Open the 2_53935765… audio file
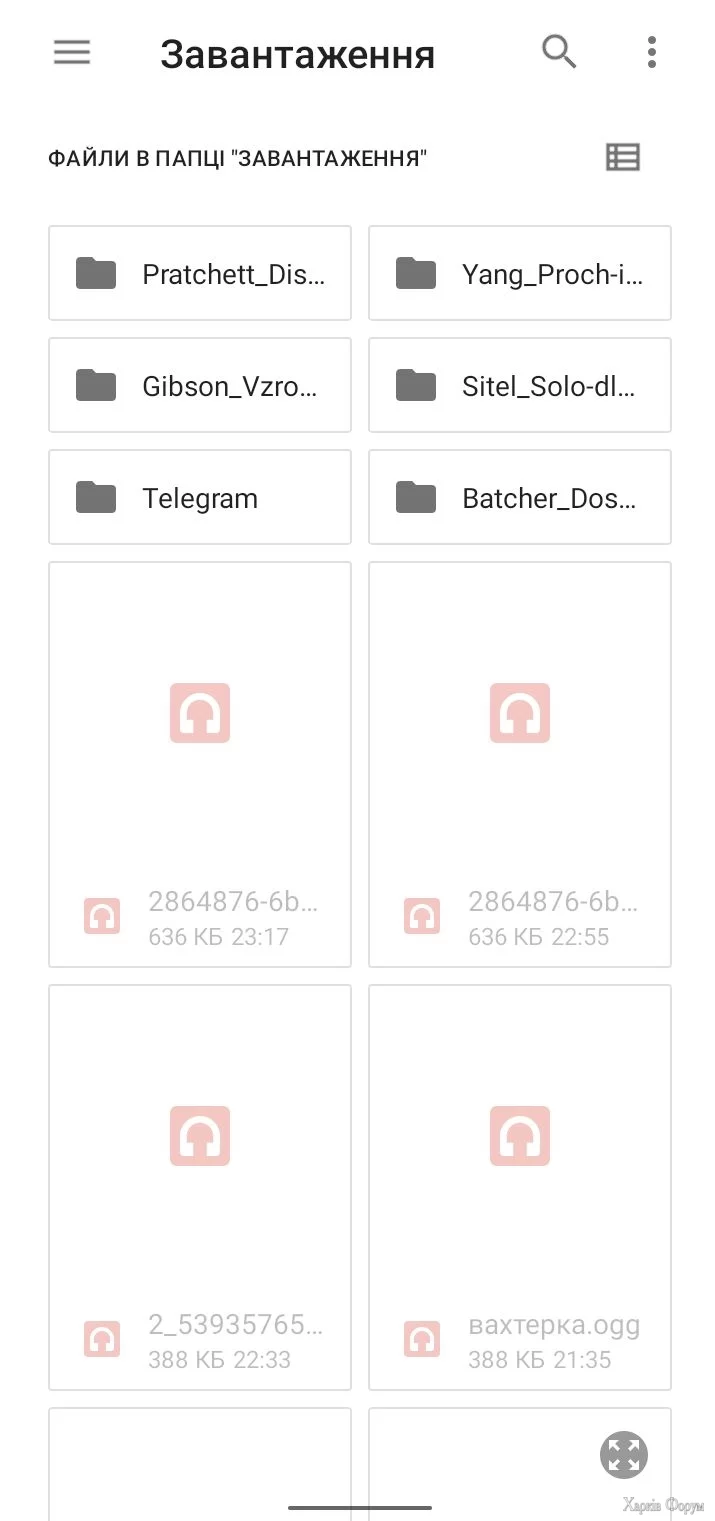Viewport: 715px width, 1521px height. (200, 1187)
